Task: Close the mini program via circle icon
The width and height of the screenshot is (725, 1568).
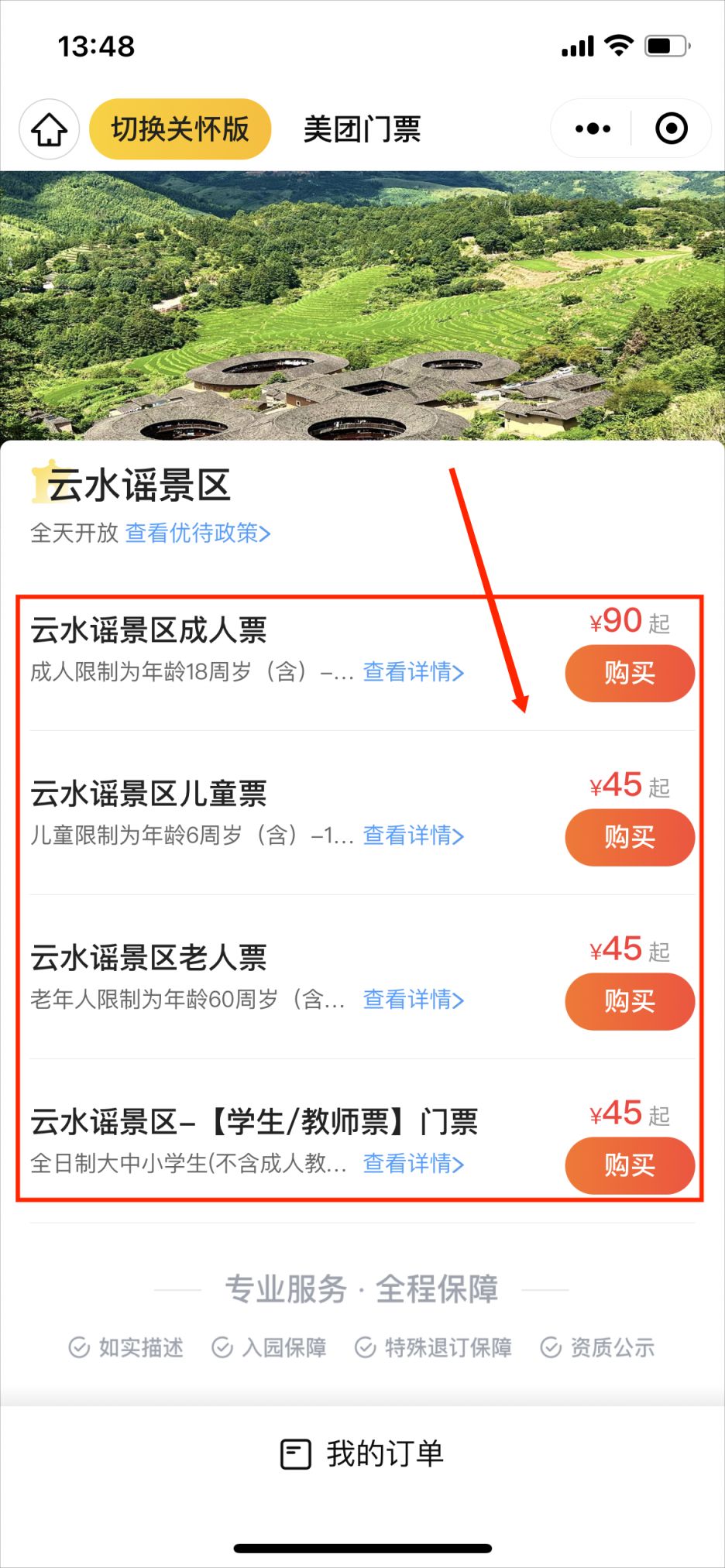Action: point(671,129)
